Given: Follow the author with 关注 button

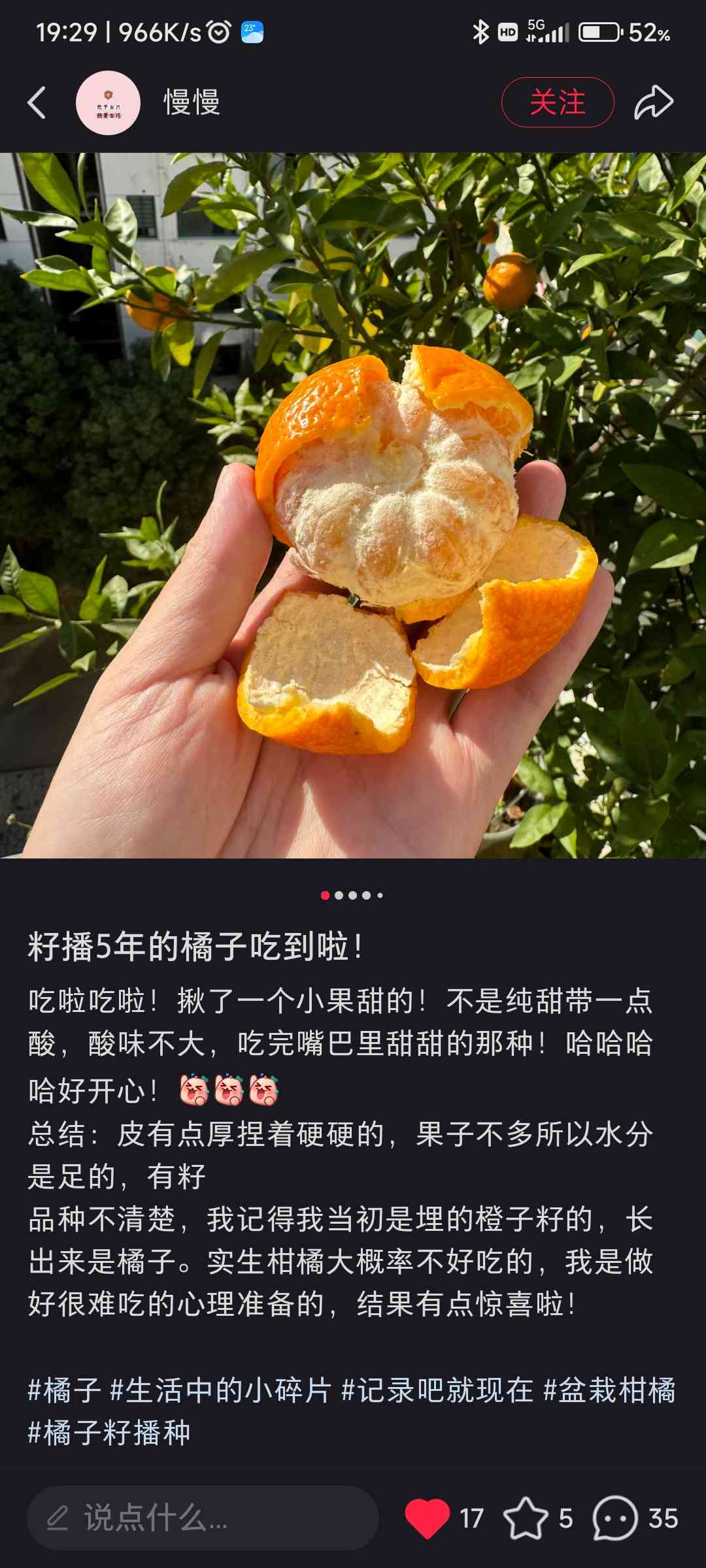Looking at the screenshot, I should click(557, 103).
